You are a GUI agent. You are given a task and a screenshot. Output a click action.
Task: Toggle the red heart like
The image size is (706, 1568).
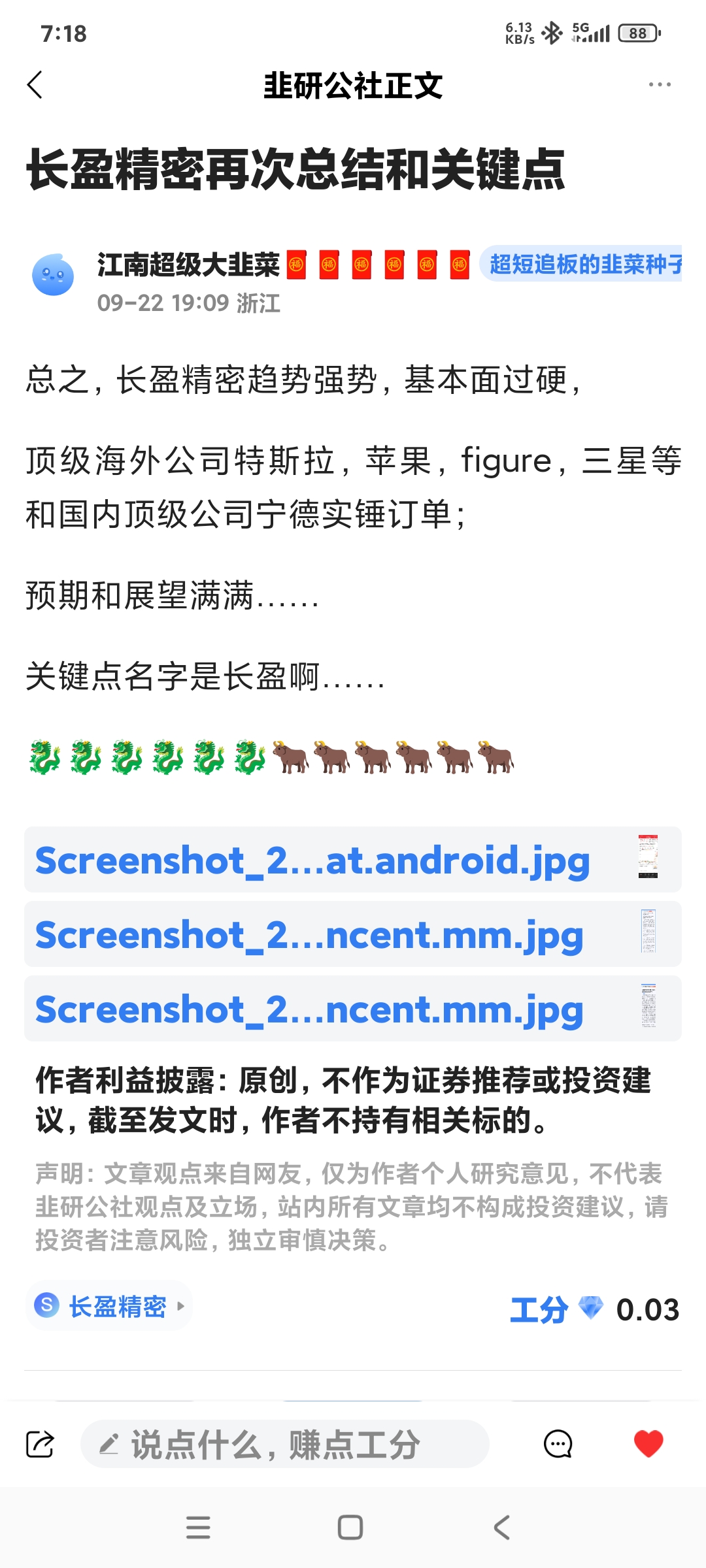click(648, 1444)
